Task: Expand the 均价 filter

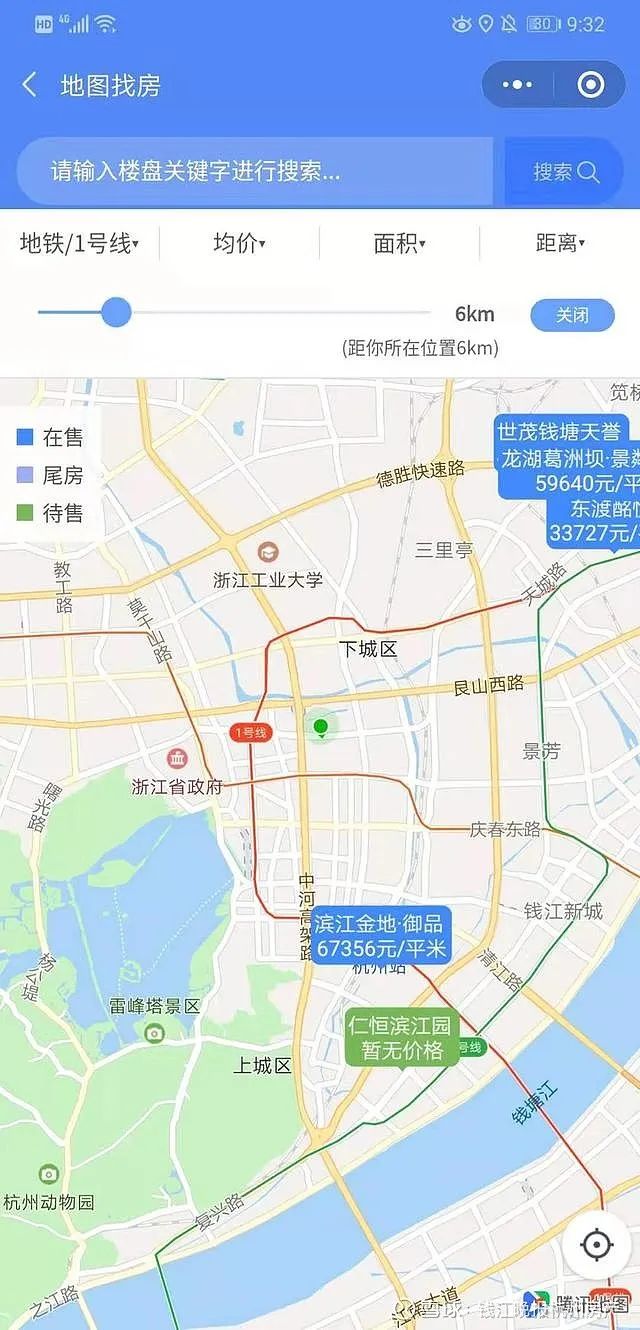Action: tap(239, 243)
